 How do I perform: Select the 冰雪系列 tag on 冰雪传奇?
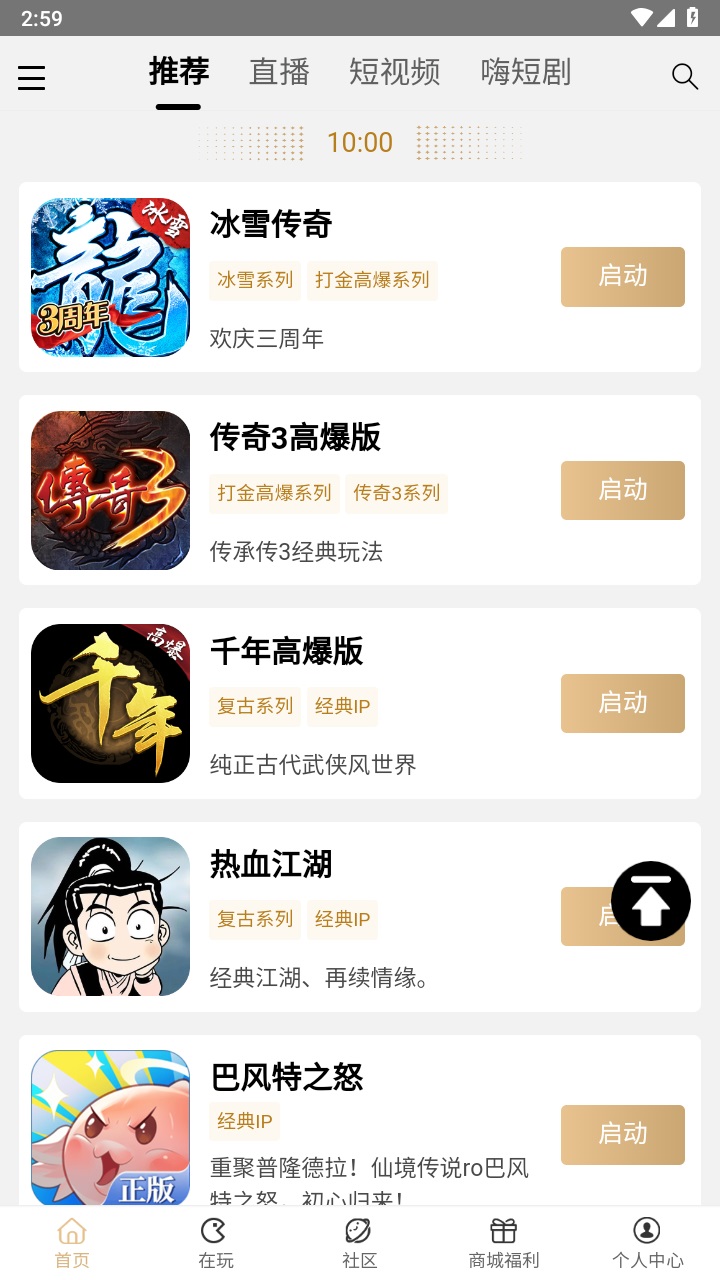[x=255, y=281]
